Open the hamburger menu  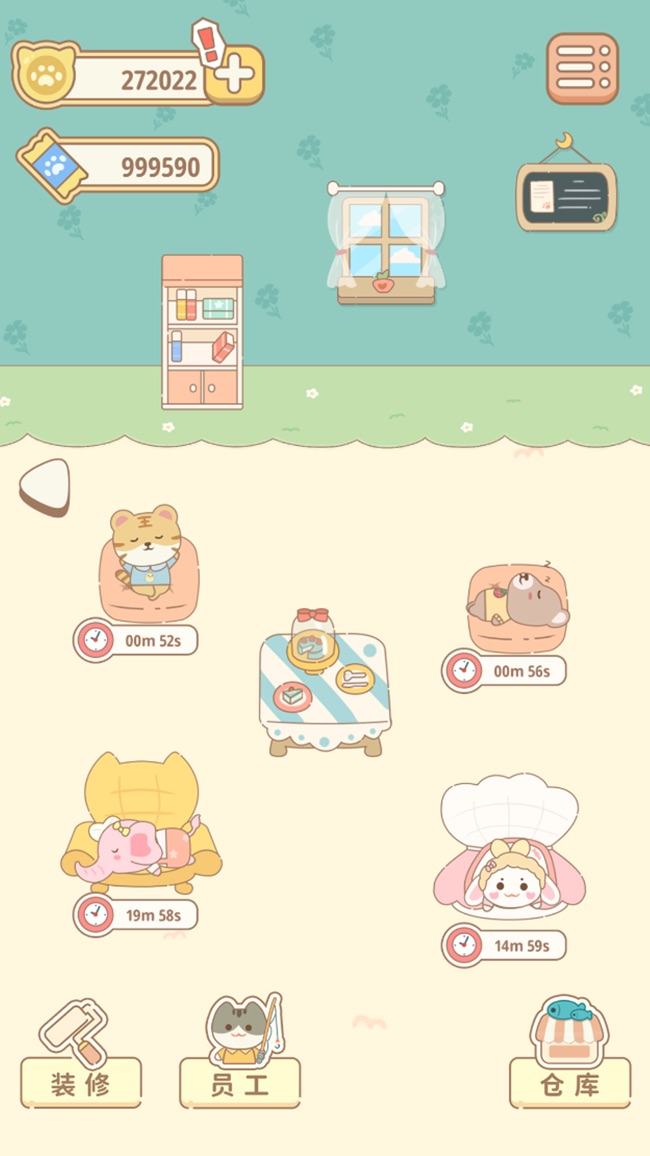(x=582, y=68)
